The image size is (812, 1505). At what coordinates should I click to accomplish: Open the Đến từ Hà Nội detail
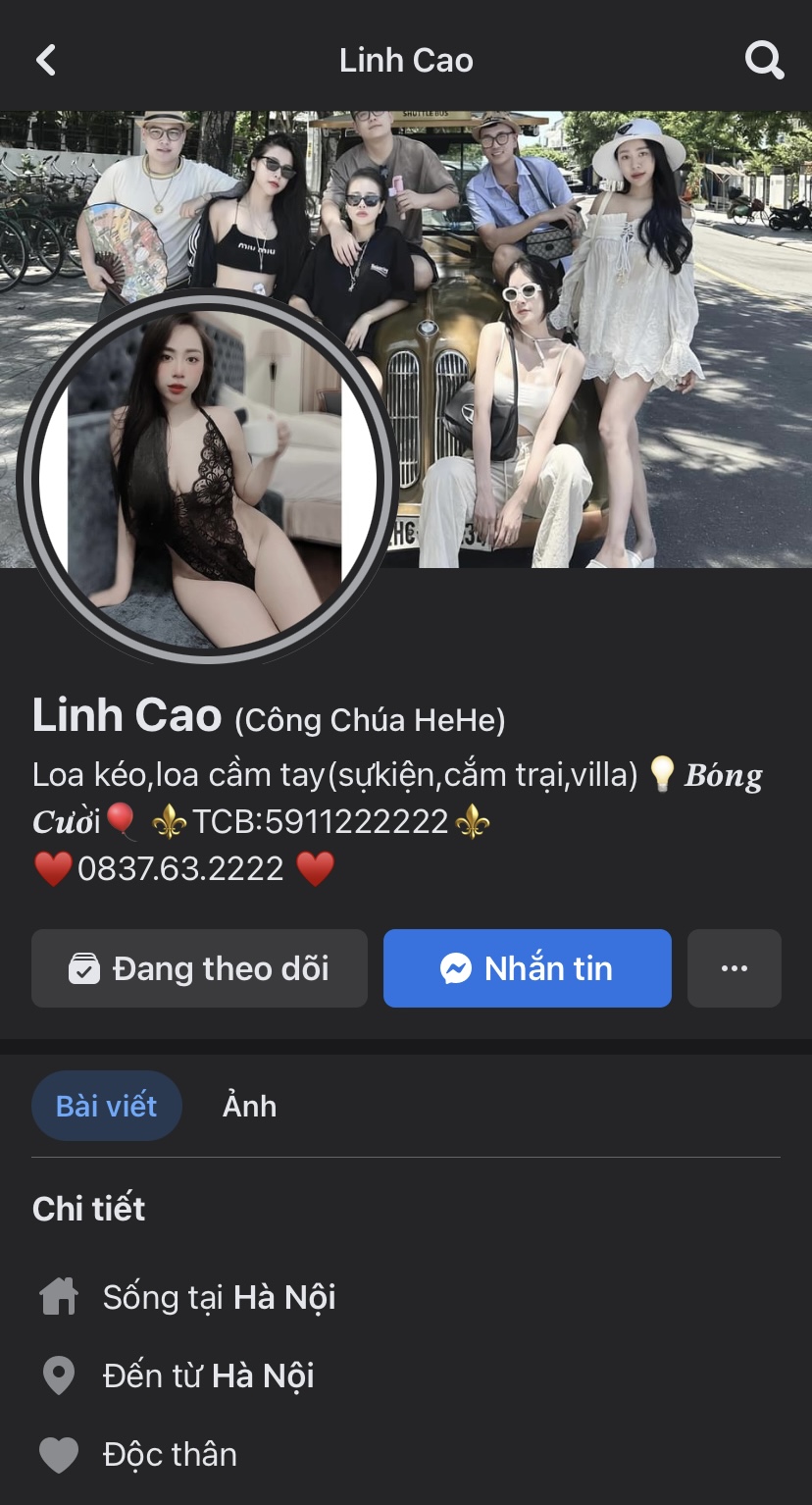(x=208, y=1375)
